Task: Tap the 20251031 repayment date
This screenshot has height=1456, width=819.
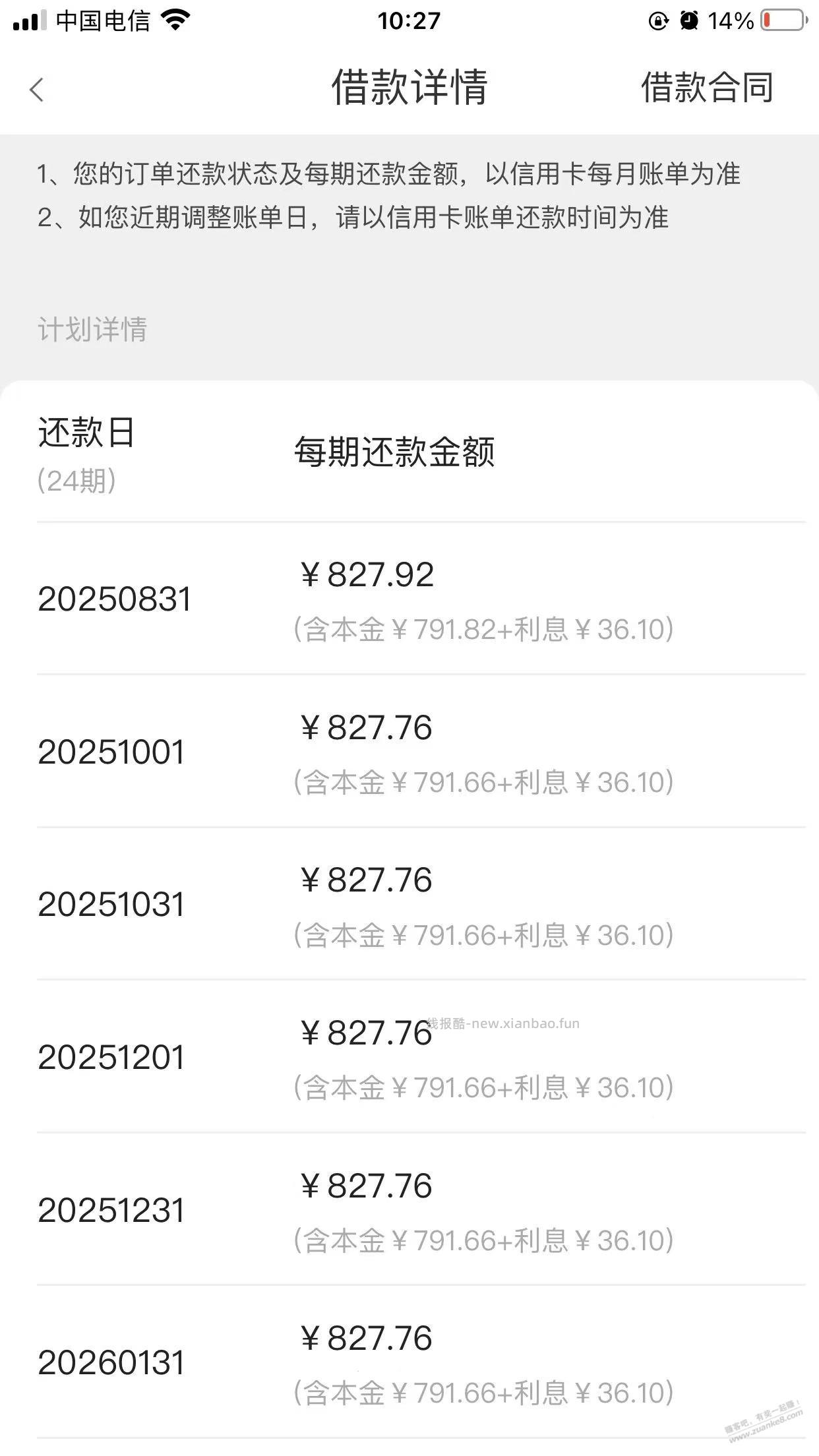Action: [x=112, y=905]
